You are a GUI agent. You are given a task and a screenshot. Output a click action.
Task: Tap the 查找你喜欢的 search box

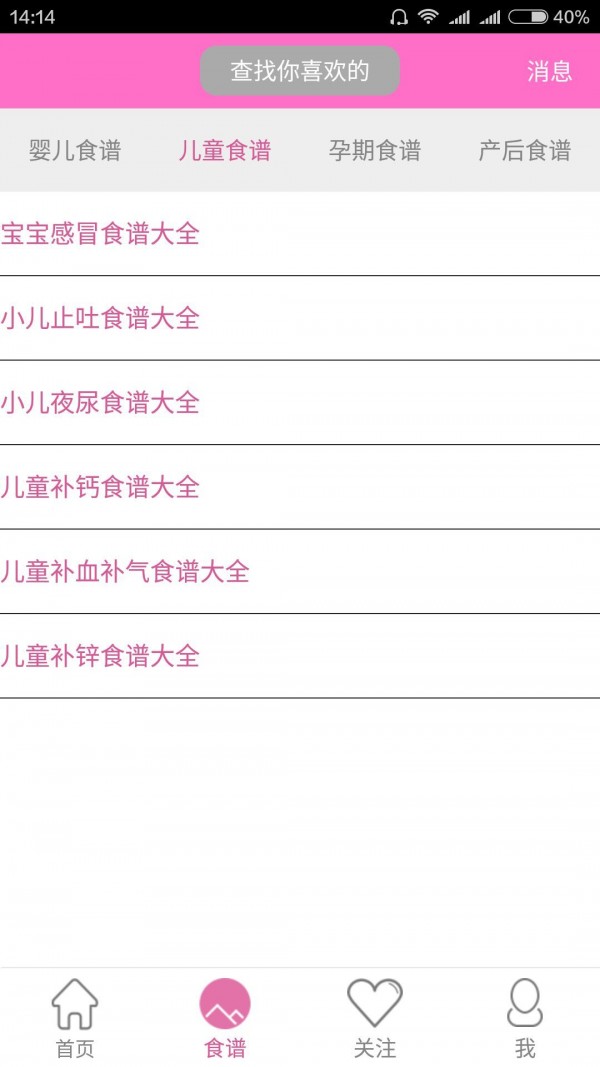pyautogui.click(x=299, y=71)
